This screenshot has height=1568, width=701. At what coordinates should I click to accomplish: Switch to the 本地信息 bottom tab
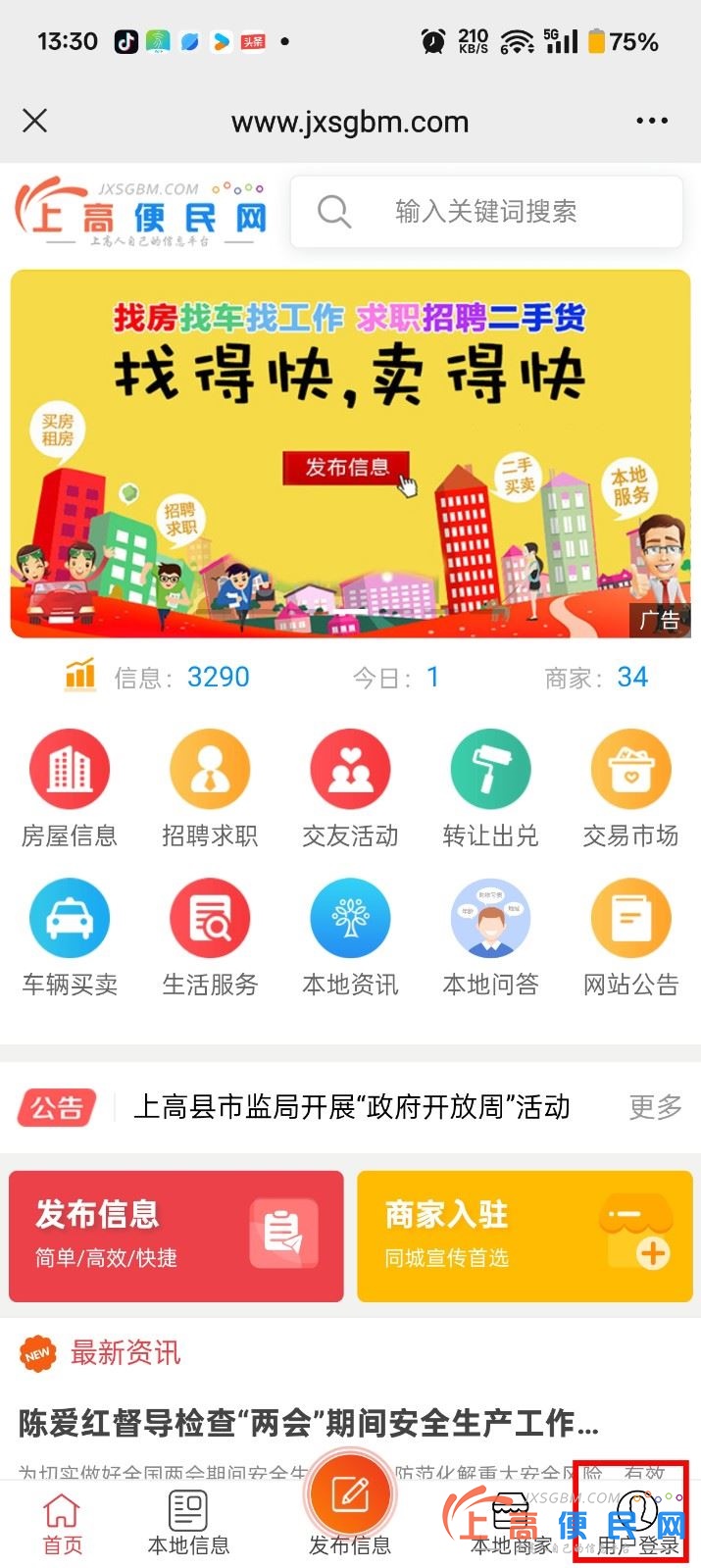coord(188,1523)
